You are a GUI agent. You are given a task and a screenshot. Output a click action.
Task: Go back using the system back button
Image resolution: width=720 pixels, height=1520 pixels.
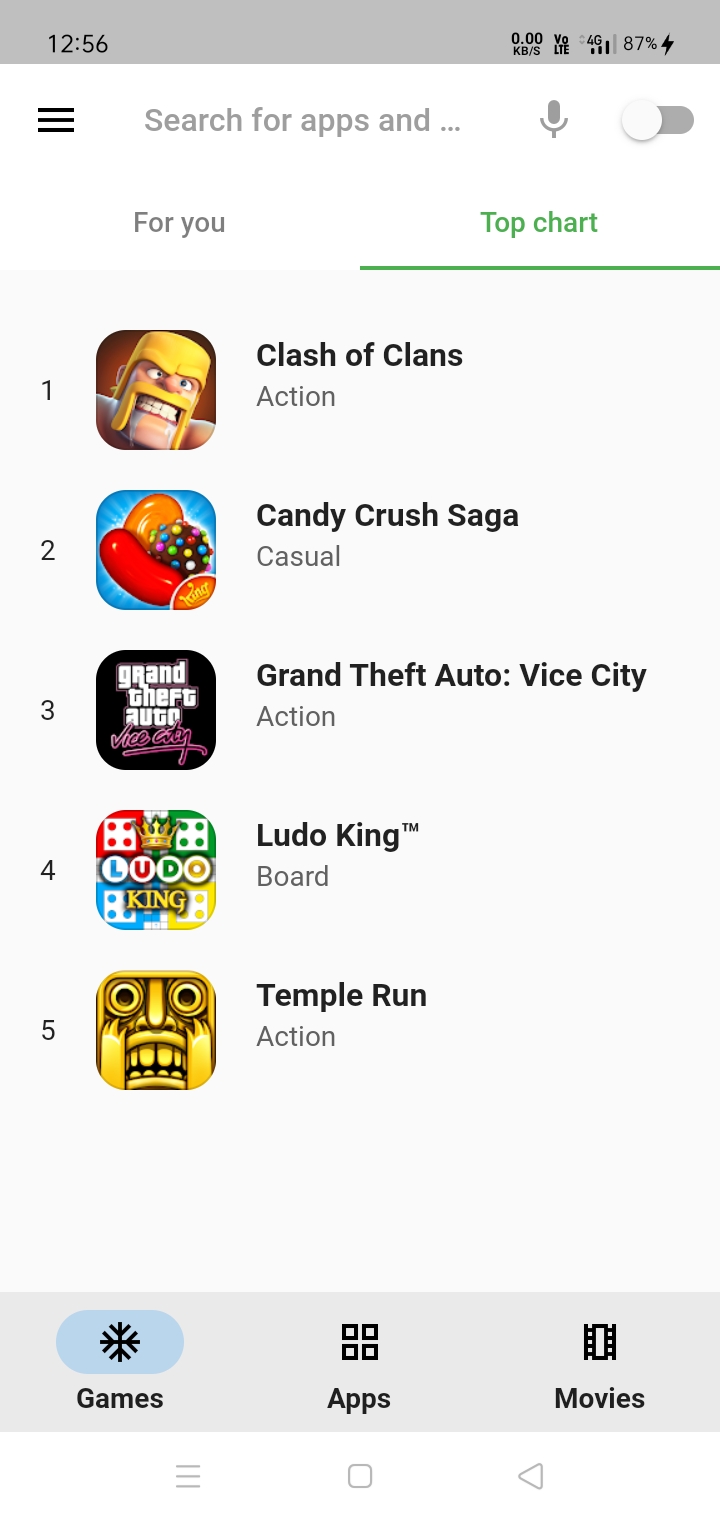click(x=531, y=1476)
